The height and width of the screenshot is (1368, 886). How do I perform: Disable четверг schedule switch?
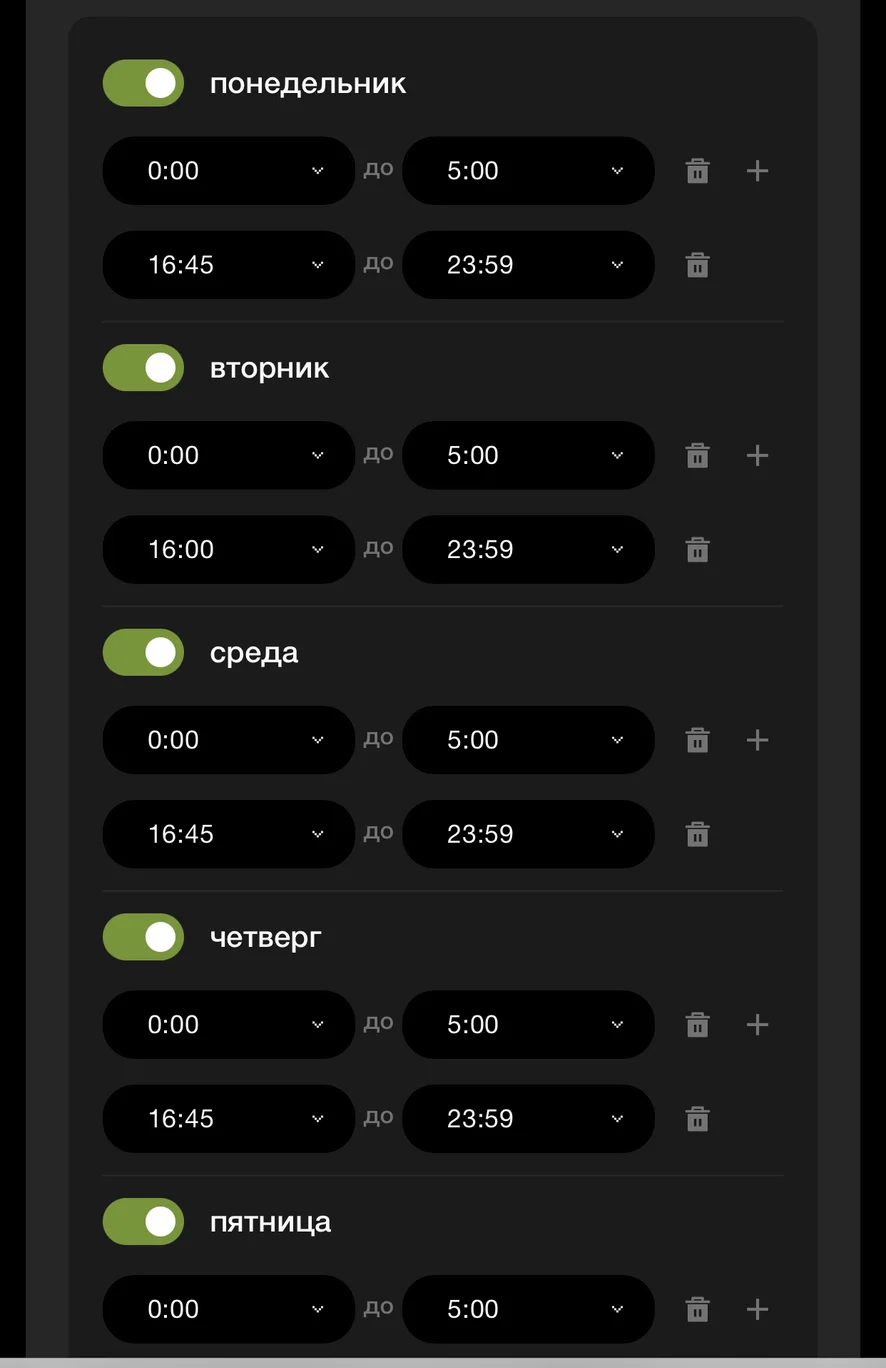click(x=143, y=937)
